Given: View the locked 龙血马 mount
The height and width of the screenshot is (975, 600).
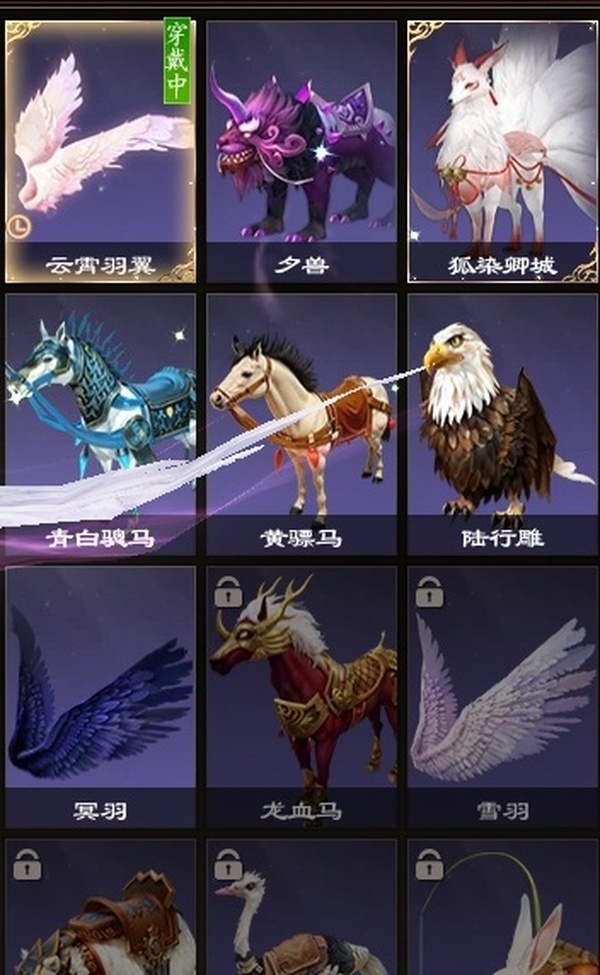Looking at the screenshot, I should coord(301,697).
